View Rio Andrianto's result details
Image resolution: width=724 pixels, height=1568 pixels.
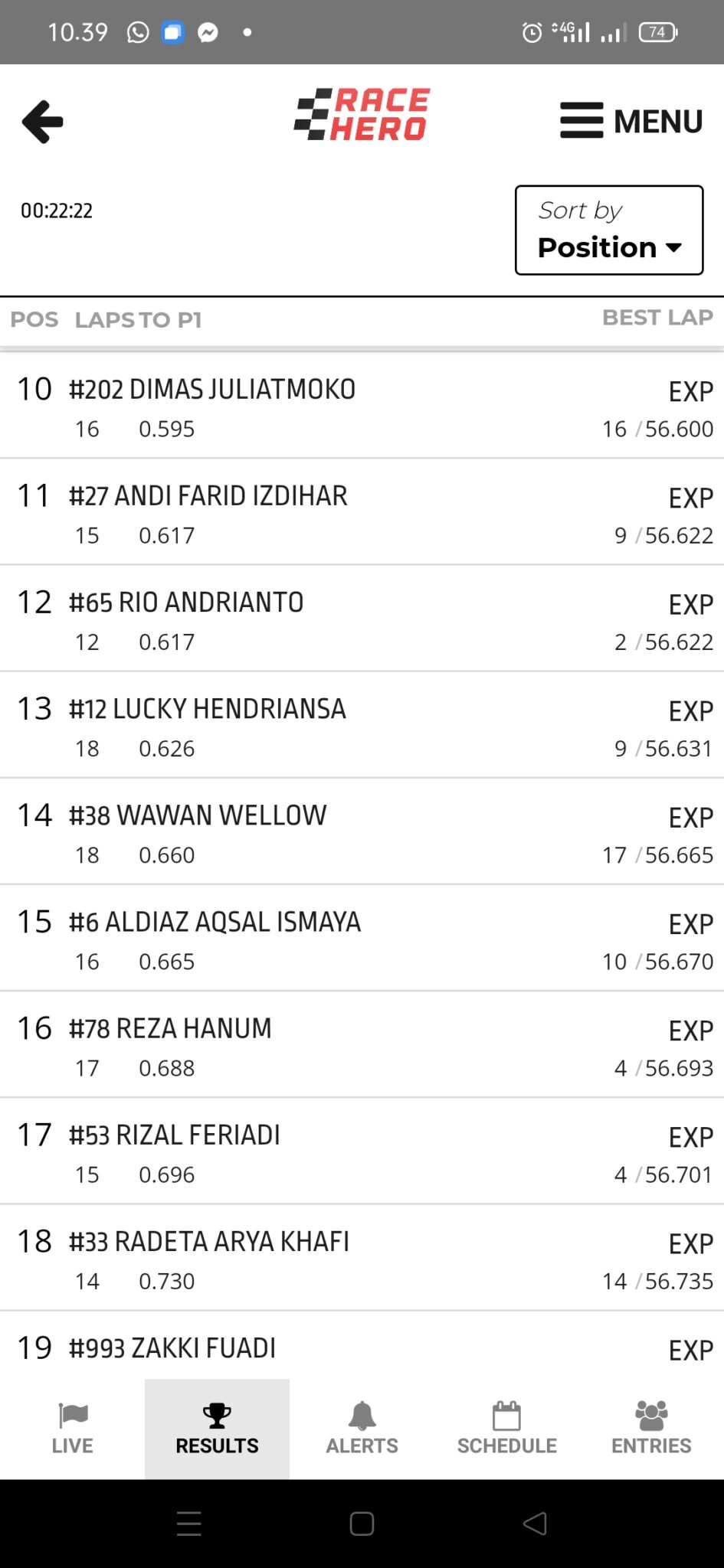[362, 619]
